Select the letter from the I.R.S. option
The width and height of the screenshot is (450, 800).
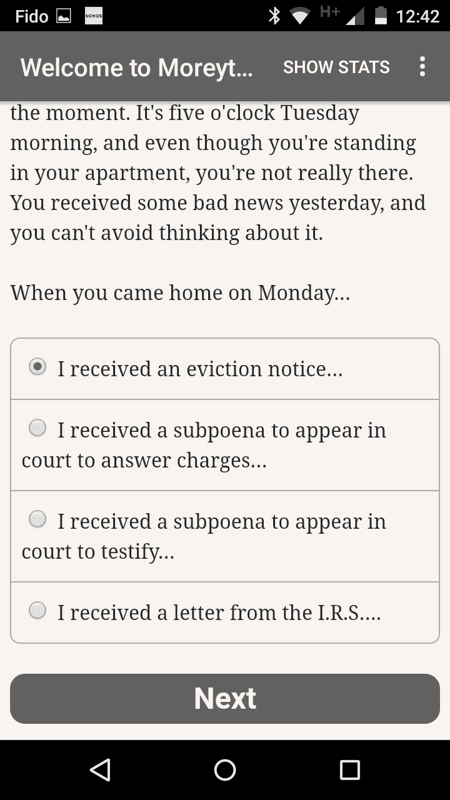(x=224, y=612)
